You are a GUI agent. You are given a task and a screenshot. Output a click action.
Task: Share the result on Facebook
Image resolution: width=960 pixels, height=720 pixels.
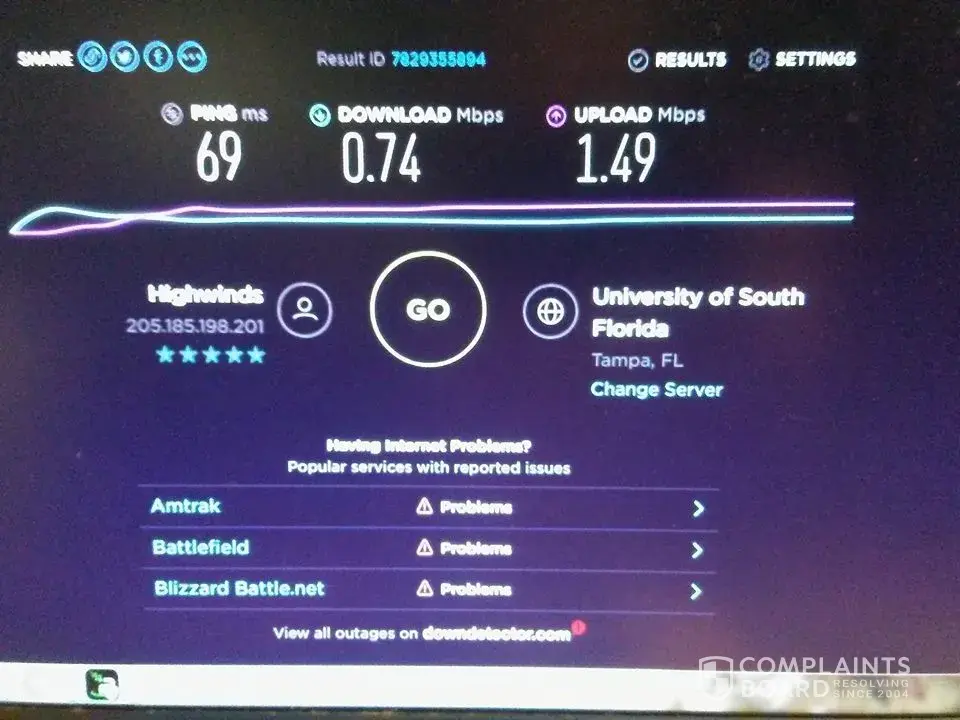click(157, 57)
